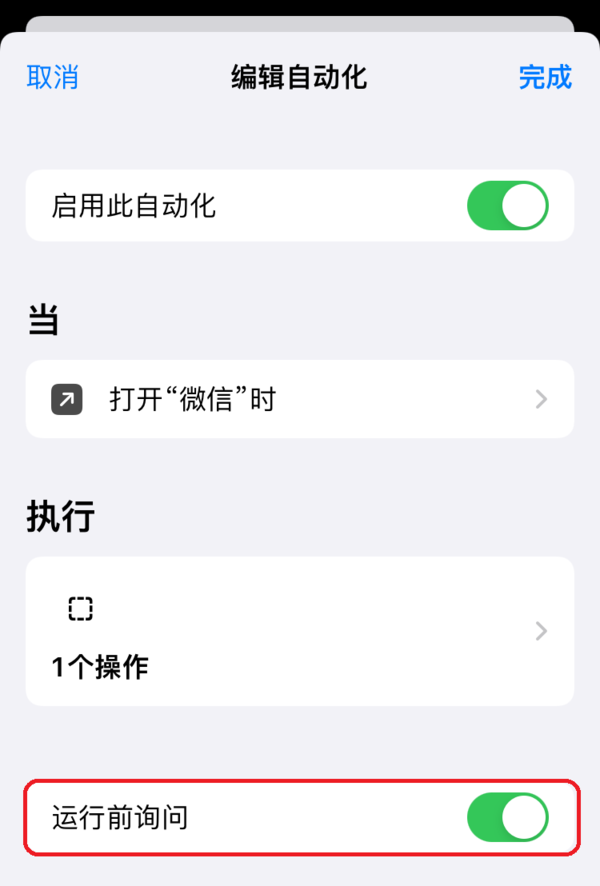The image size is (600, 886).
Task: Tap 完成 to save the automation
Action: tap(545, 78)
